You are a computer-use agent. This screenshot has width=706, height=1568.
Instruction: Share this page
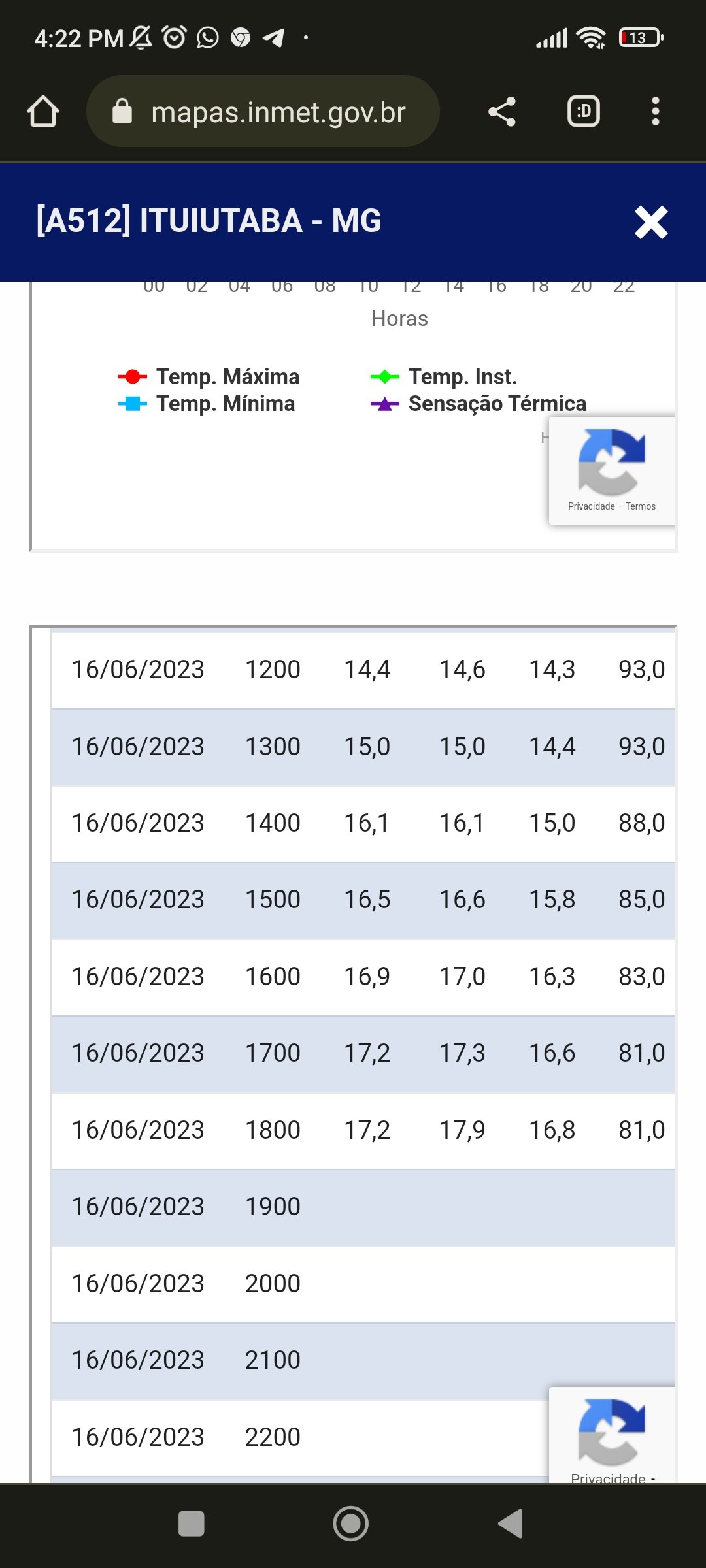pos(502,111)
